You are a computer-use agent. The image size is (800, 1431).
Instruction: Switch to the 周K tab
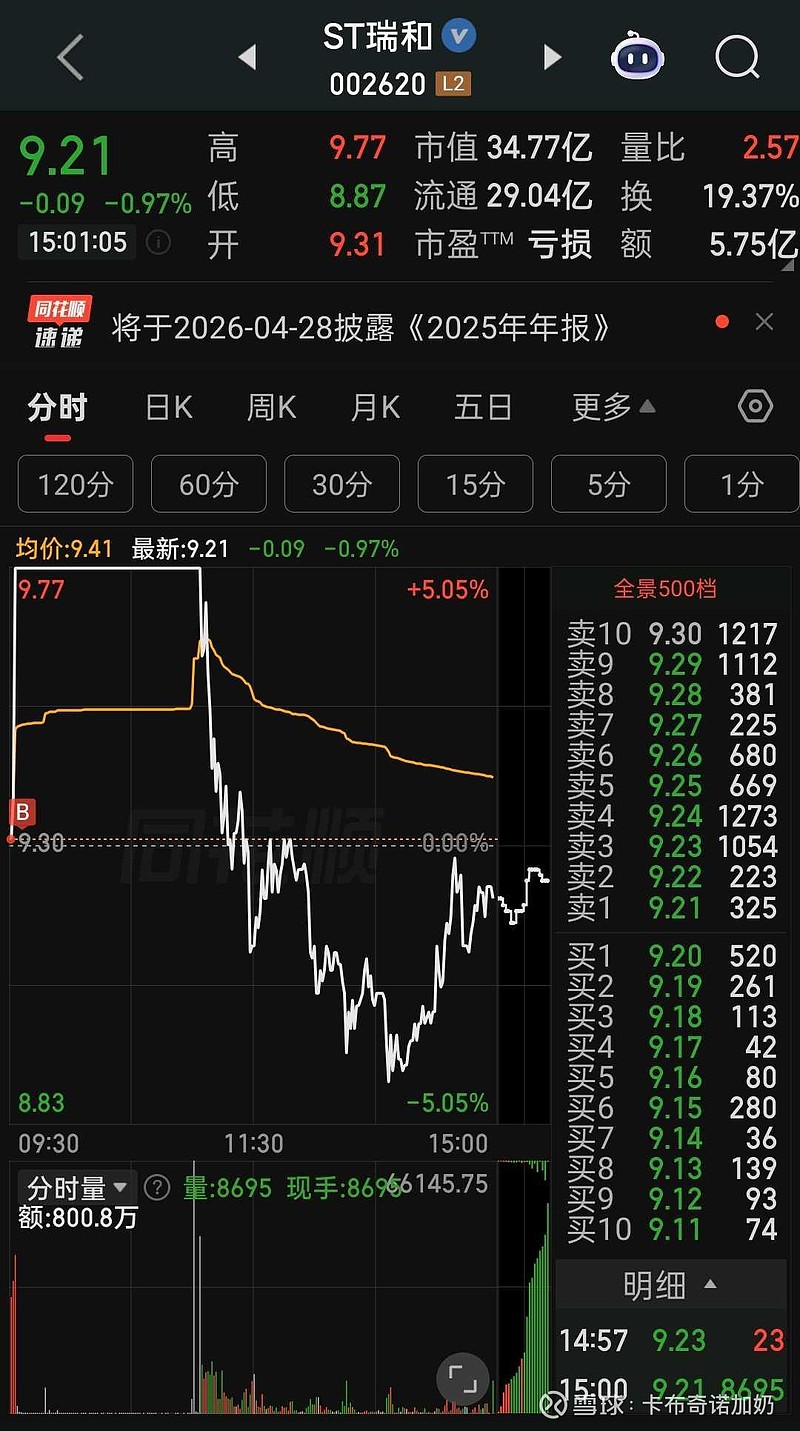[x=271, y=408]
